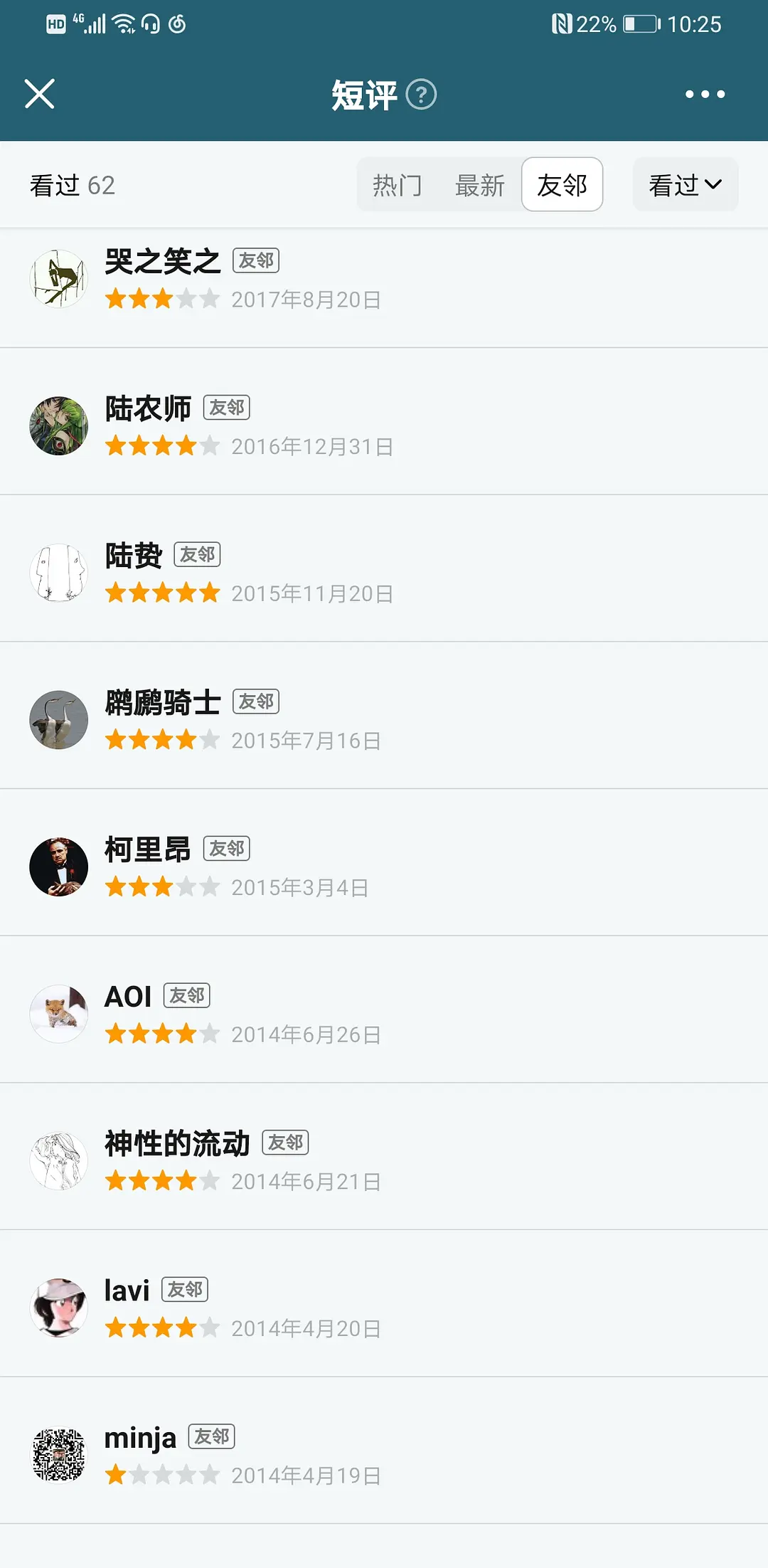Switch to the 最新 tab
The width and height of the screenshot is (768, 1568).
pos(480,185)
